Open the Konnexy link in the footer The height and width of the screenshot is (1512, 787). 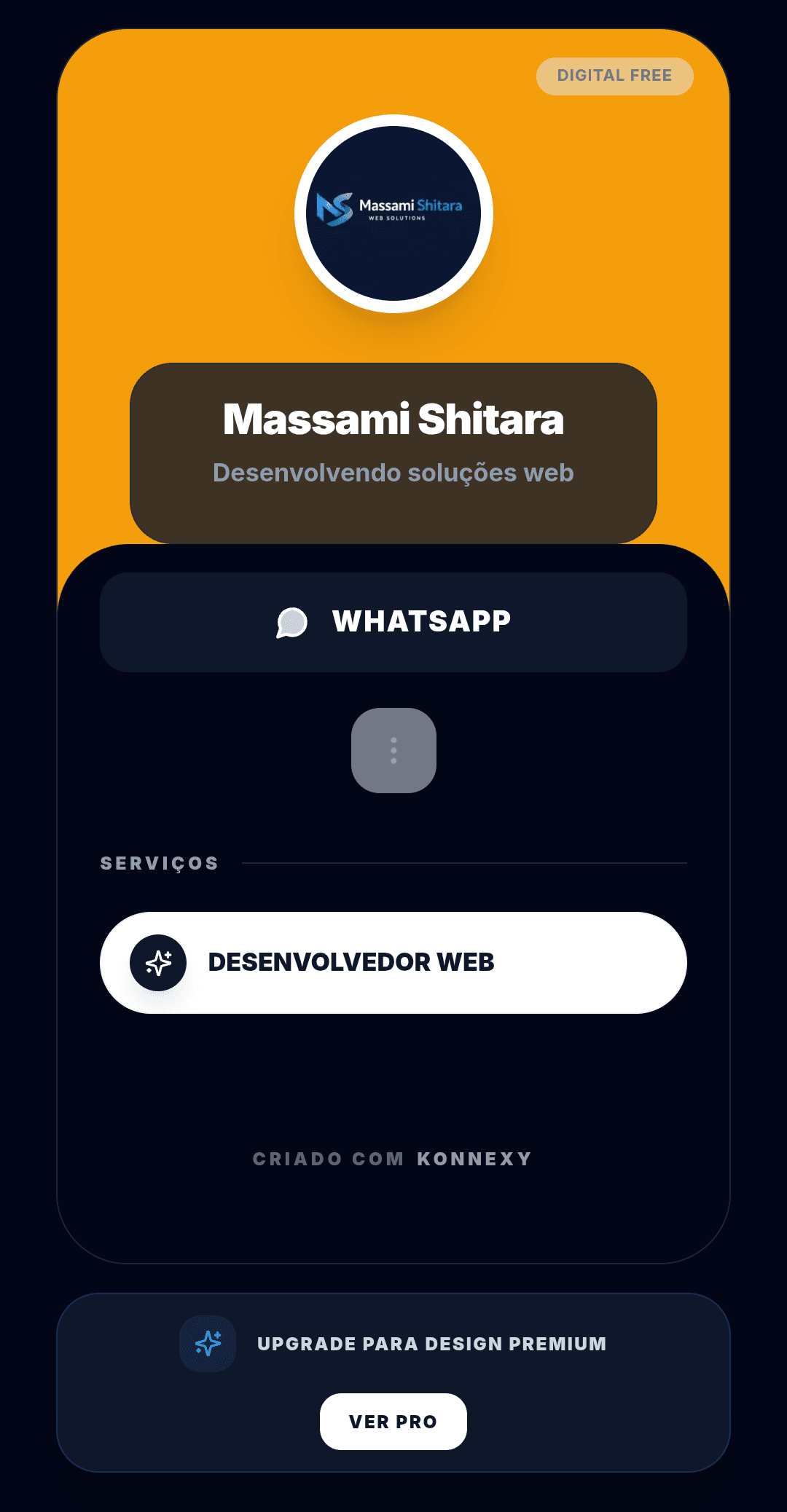[x=474, y=1159]
